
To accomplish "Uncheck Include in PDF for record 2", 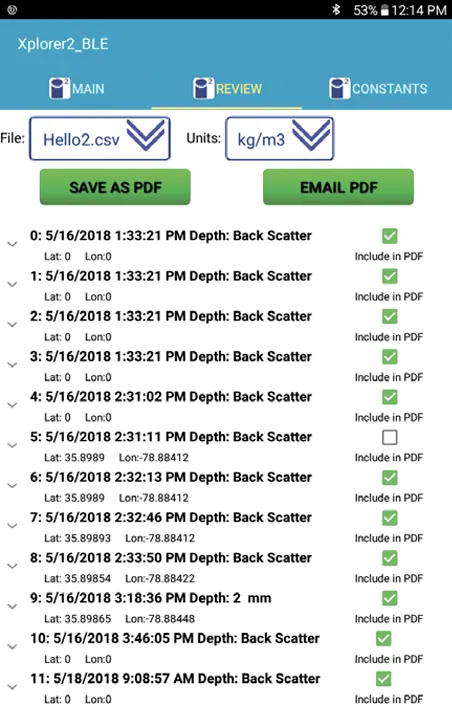I will coord(389,316).
